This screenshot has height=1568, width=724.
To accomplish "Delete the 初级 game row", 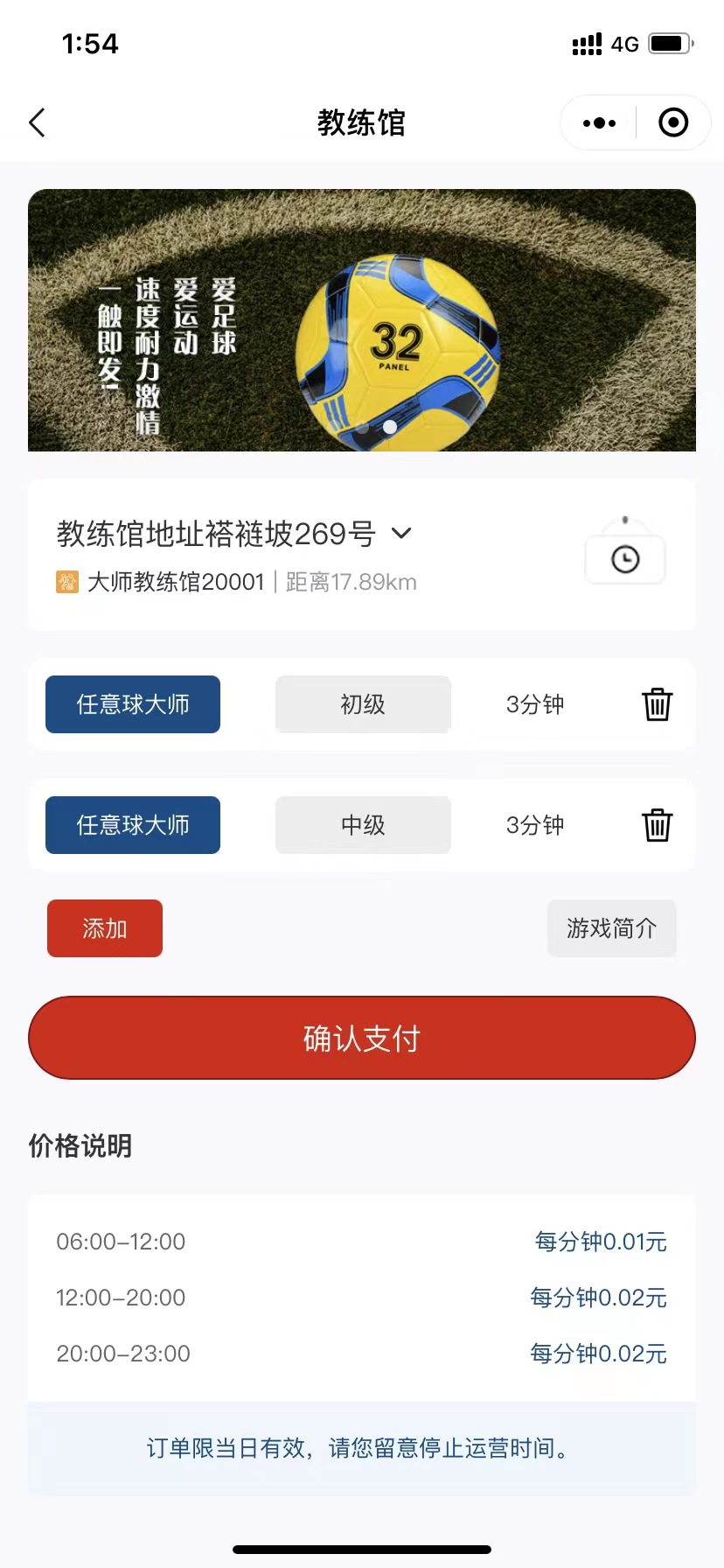I will click(657, 704).
